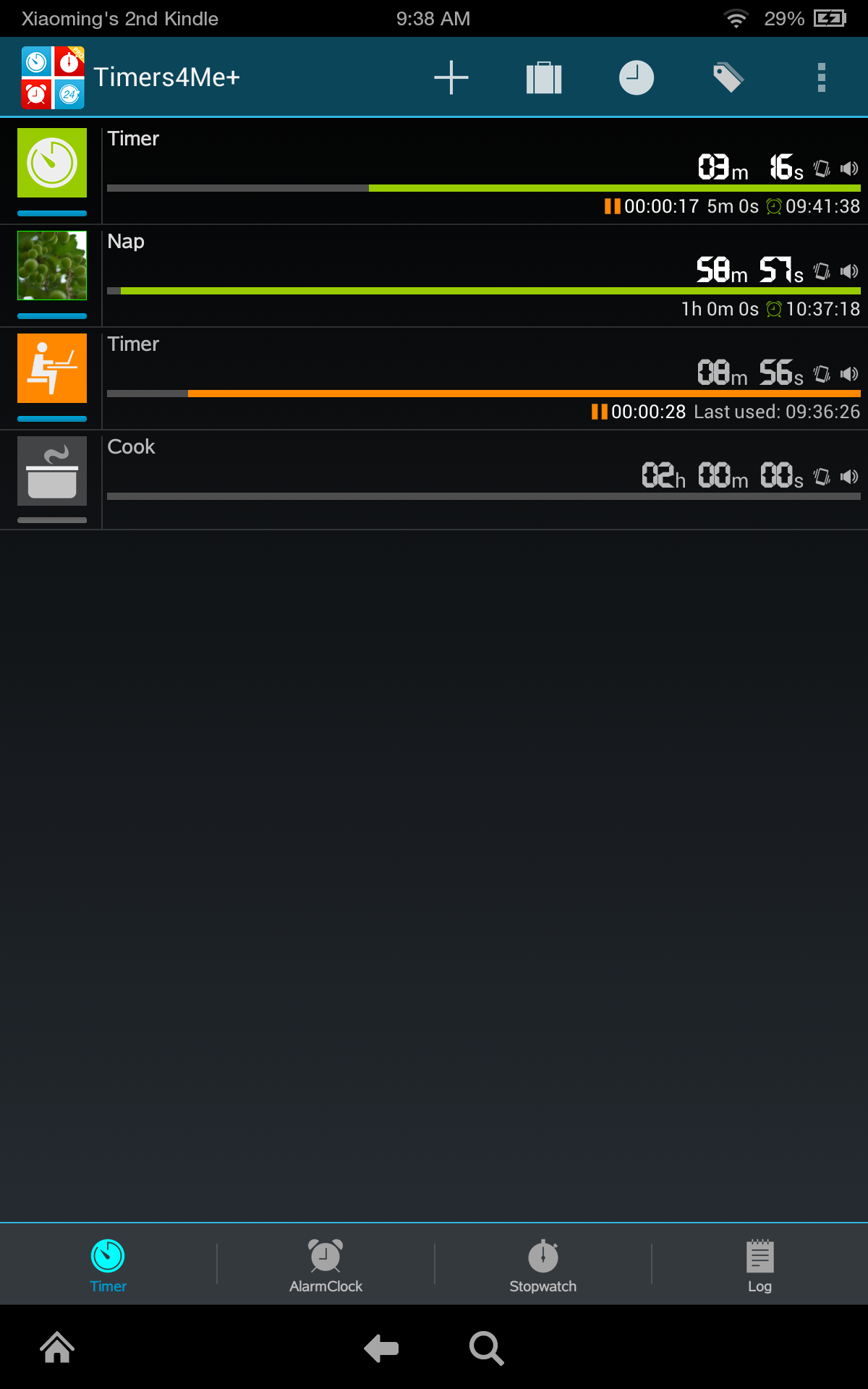Open the clock icon in toolbar
This screenshot has height=1389, width=868.
[637, 77]
